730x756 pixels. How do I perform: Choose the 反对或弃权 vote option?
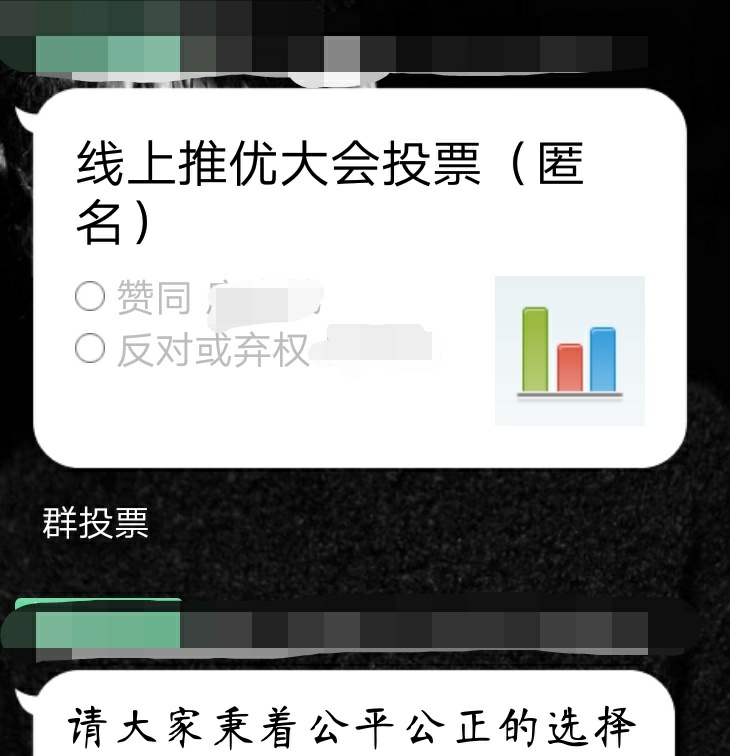click(90, 349)
